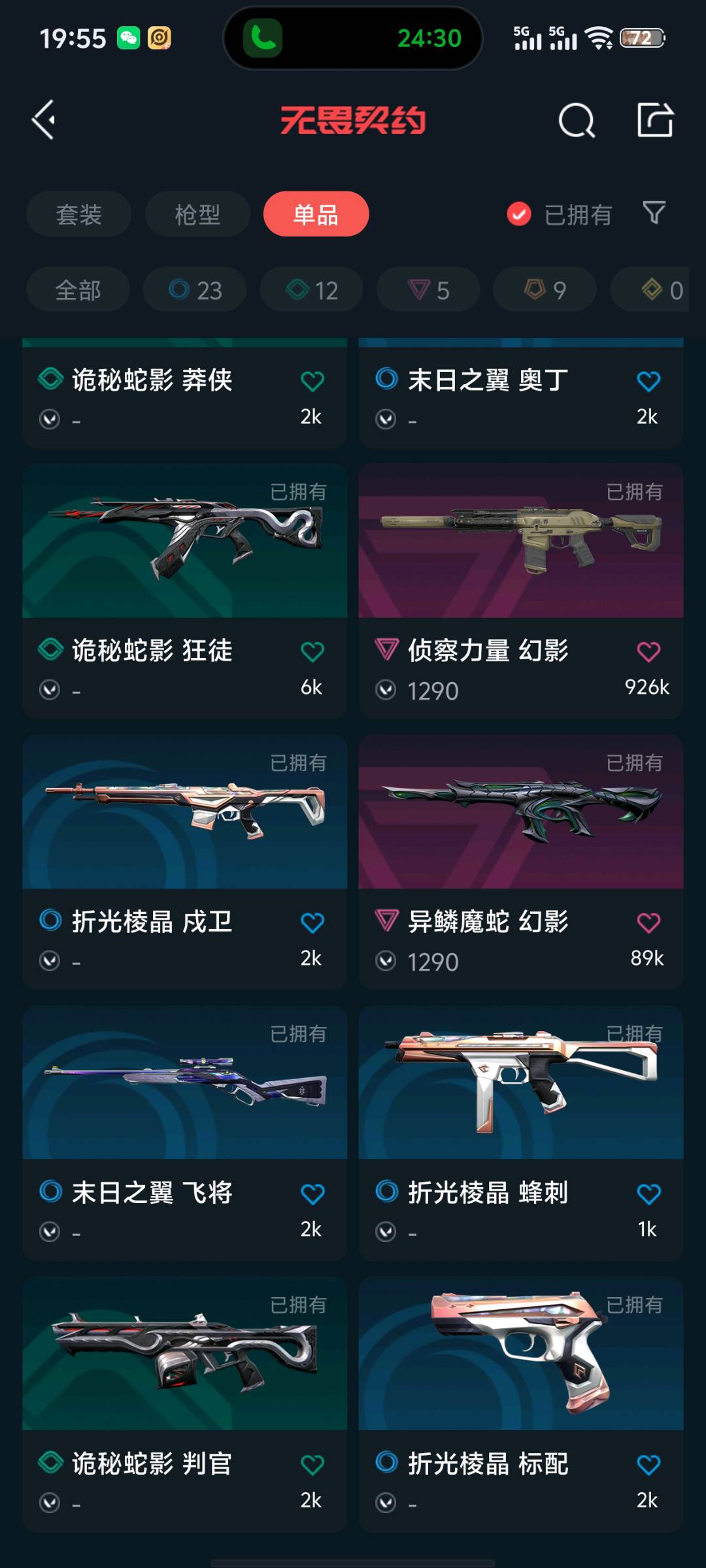Open the filter funnel icon
706x1568 pixels.
click(x=654, y=213)
